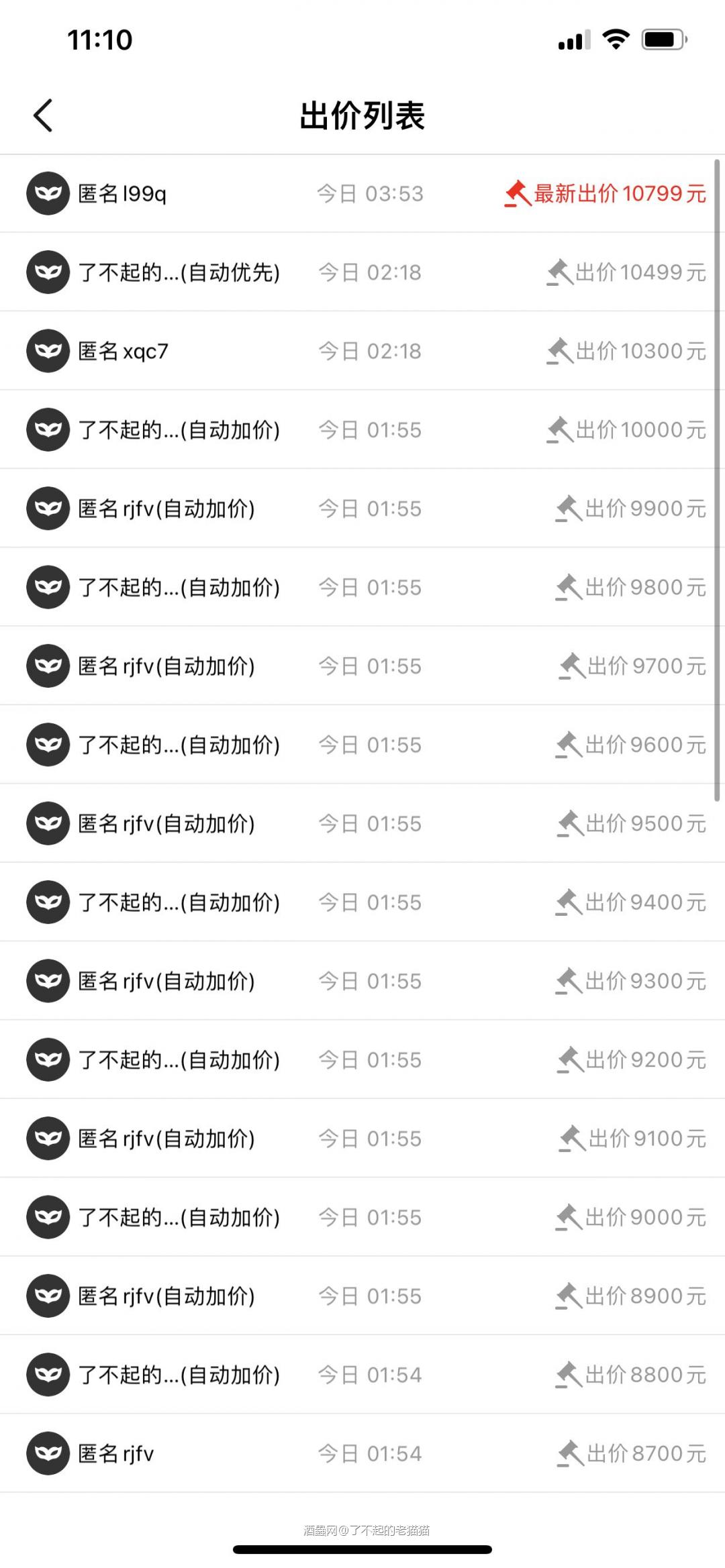Tap the 出价列表 screen title
The image size is (725, 1568).
point(362,115)
